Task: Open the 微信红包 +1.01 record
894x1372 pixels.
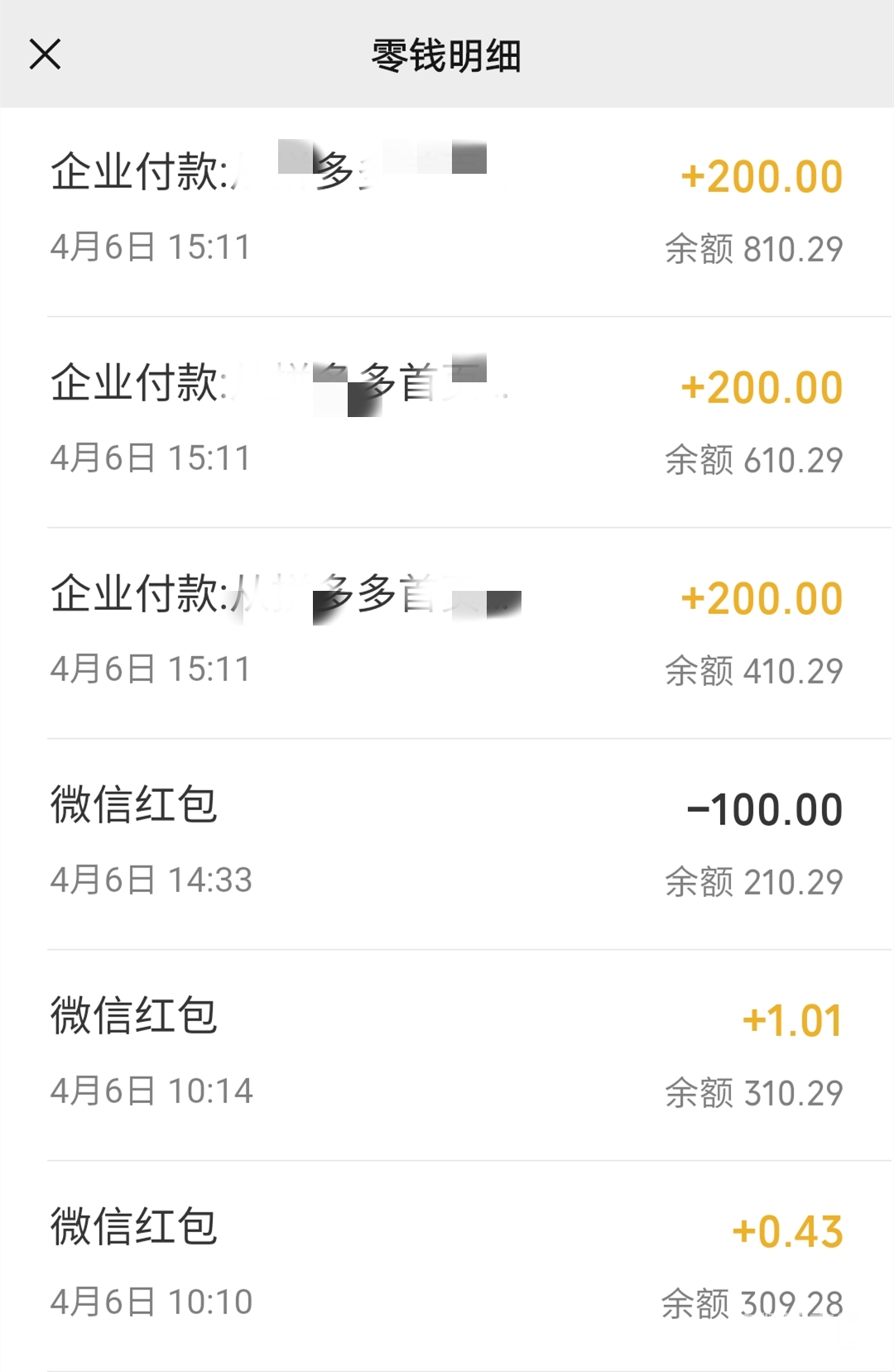Action: pos(447,1053)
